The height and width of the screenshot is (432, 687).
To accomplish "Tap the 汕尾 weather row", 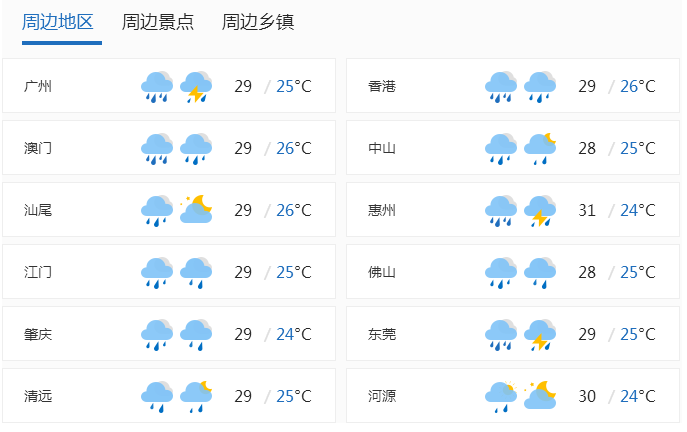I will coord(38,211).
